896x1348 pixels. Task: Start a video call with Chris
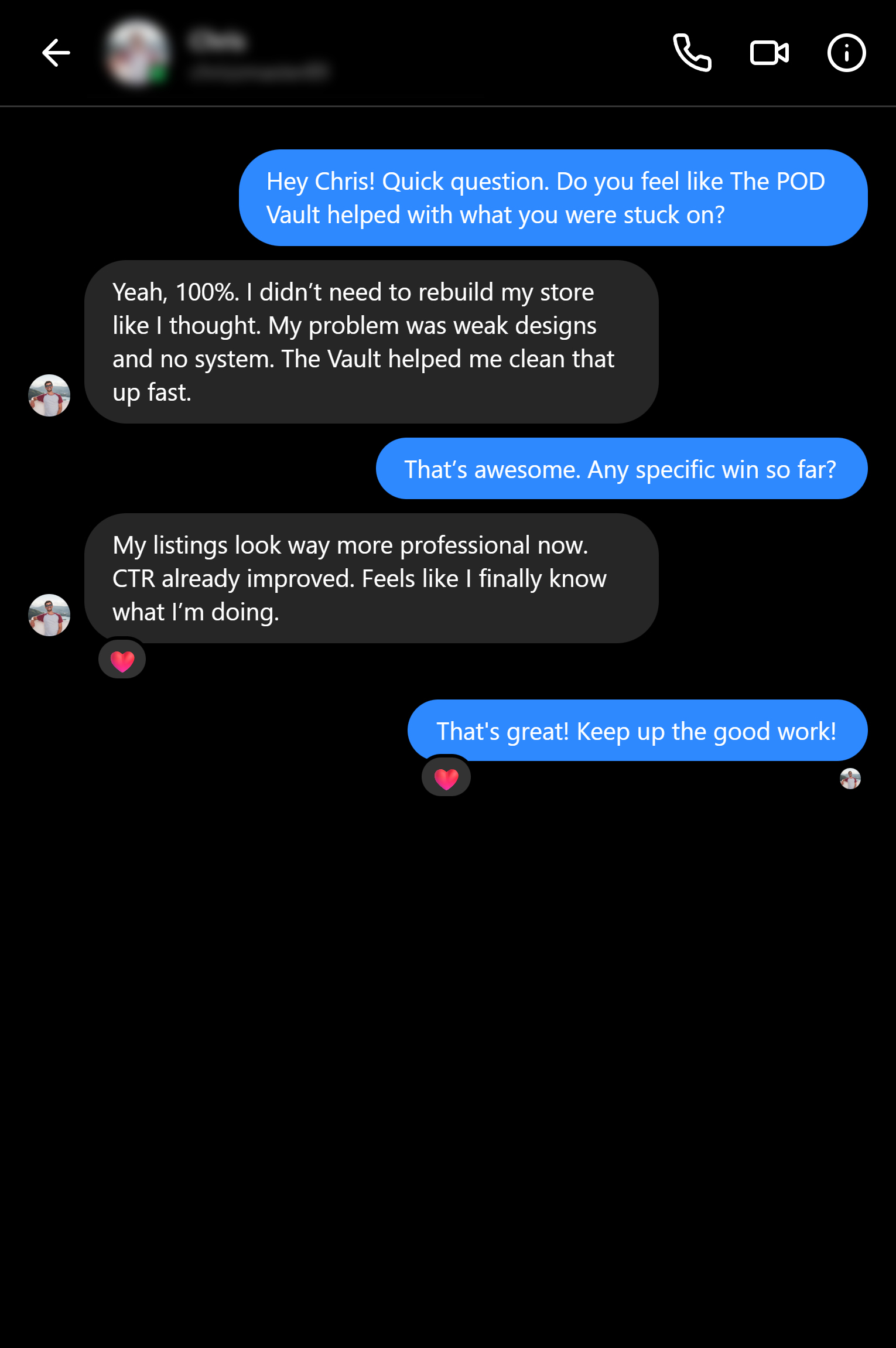770,53
